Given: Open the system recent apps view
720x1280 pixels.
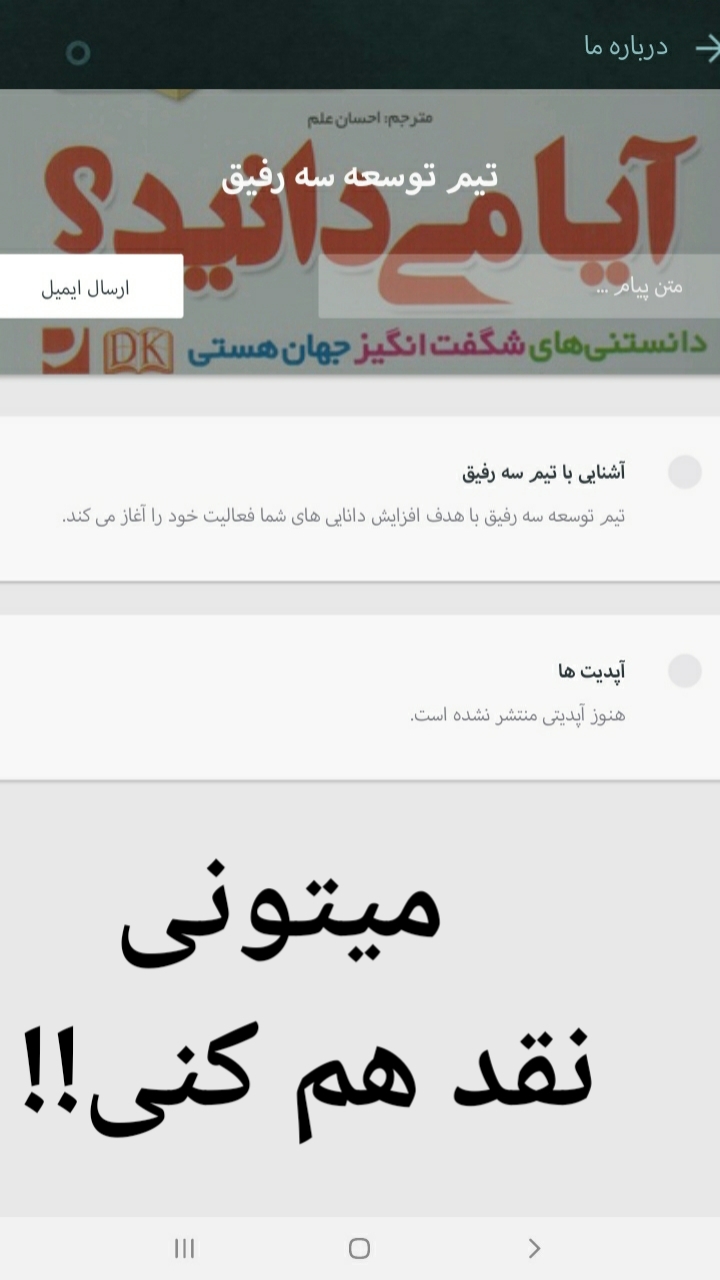Looking at the screenshot, I should 185,1247.
